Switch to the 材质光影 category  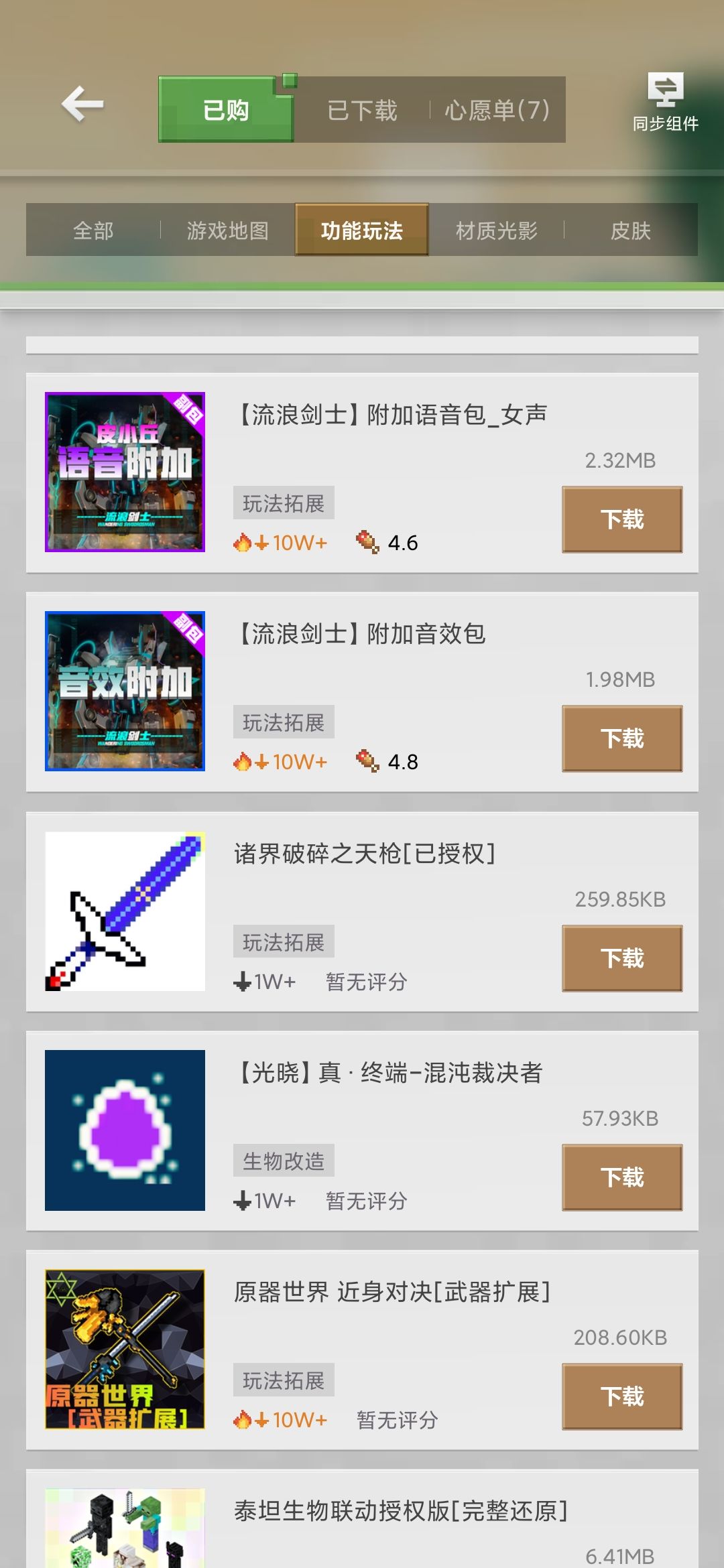[497, 230]
